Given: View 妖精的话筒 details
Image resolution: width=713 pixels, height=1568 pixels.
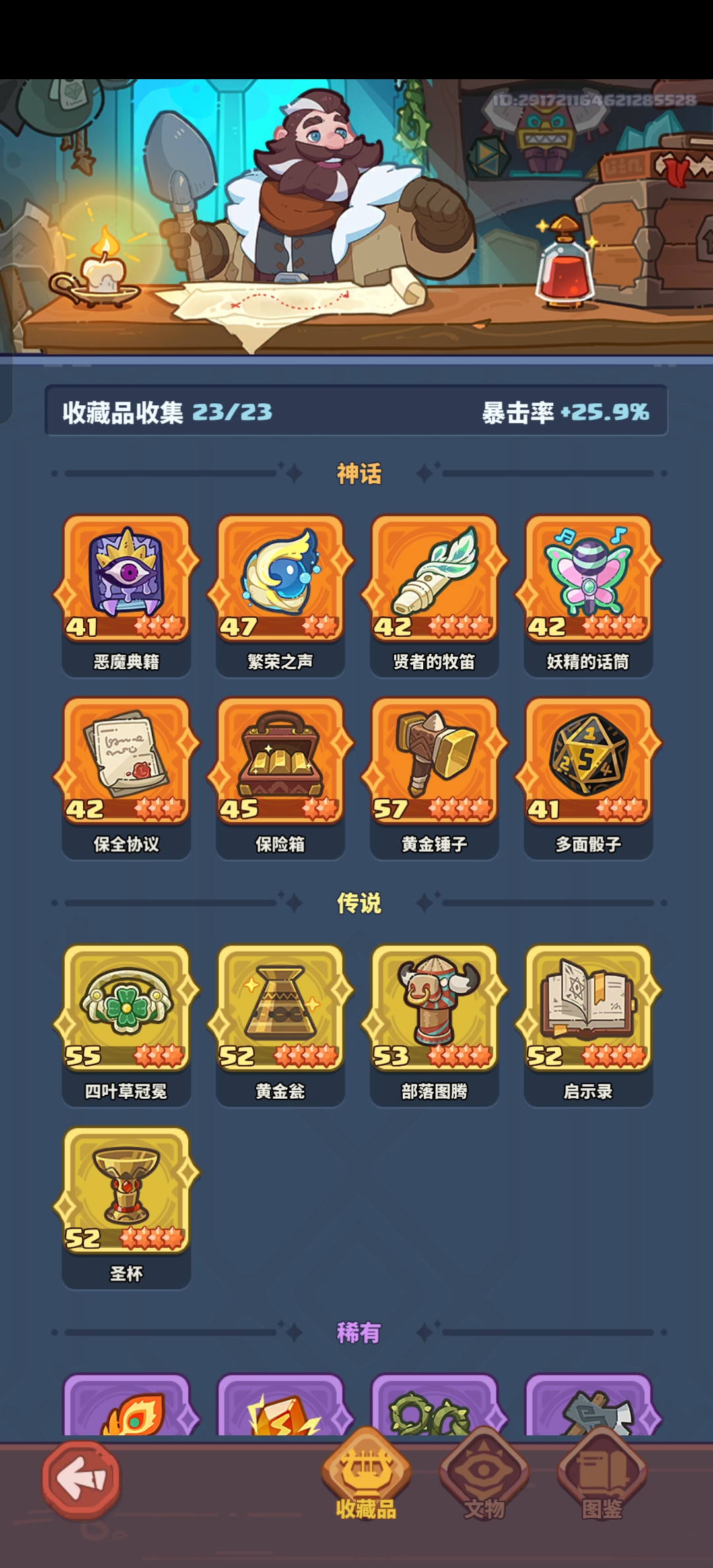Looking at the screenshot, I should 588,581.
